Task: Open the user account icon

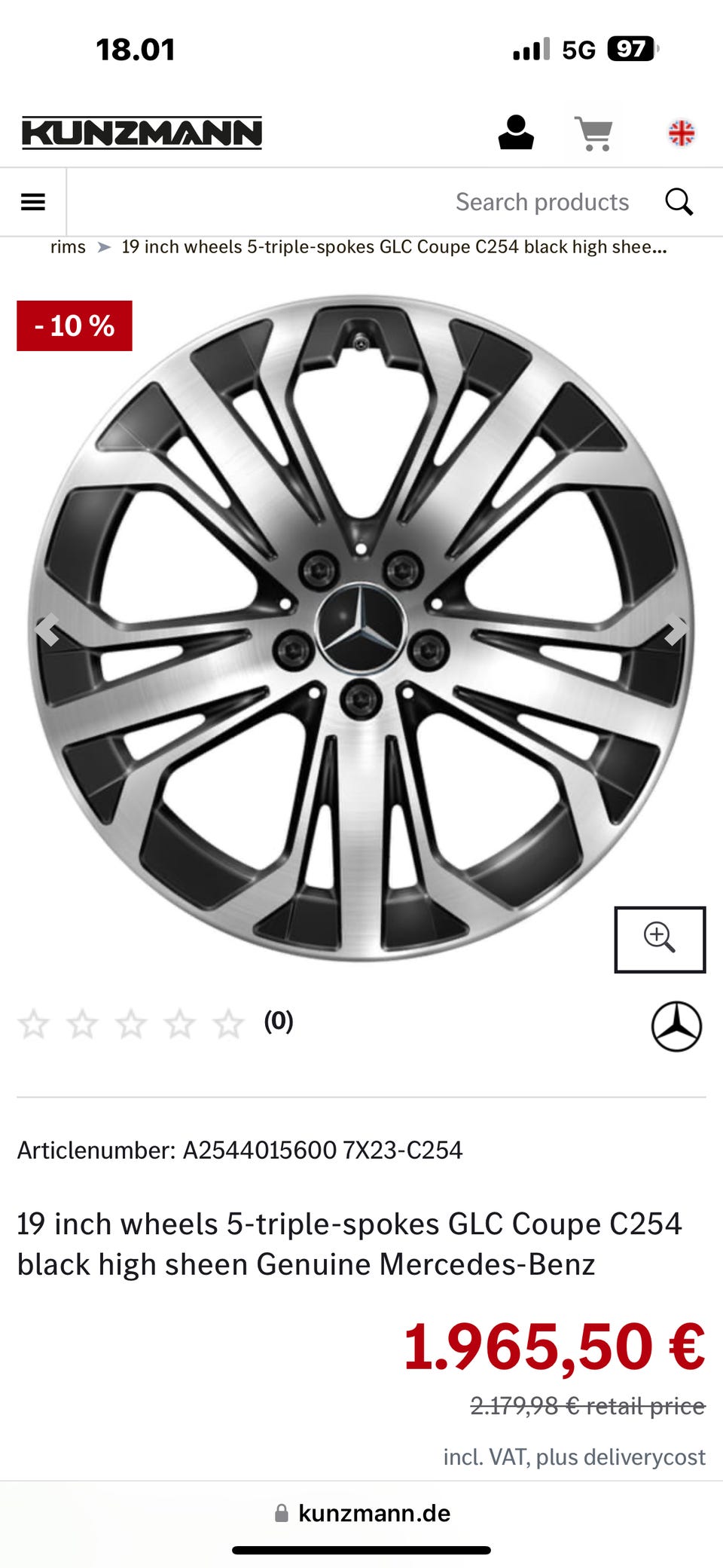Action: [516, 133]
